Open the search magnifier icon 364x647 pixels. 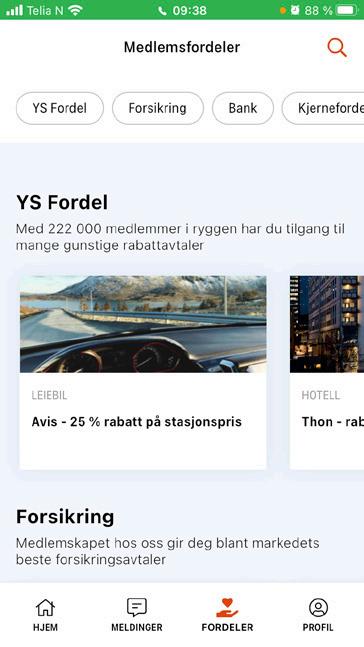pos(337,47)
